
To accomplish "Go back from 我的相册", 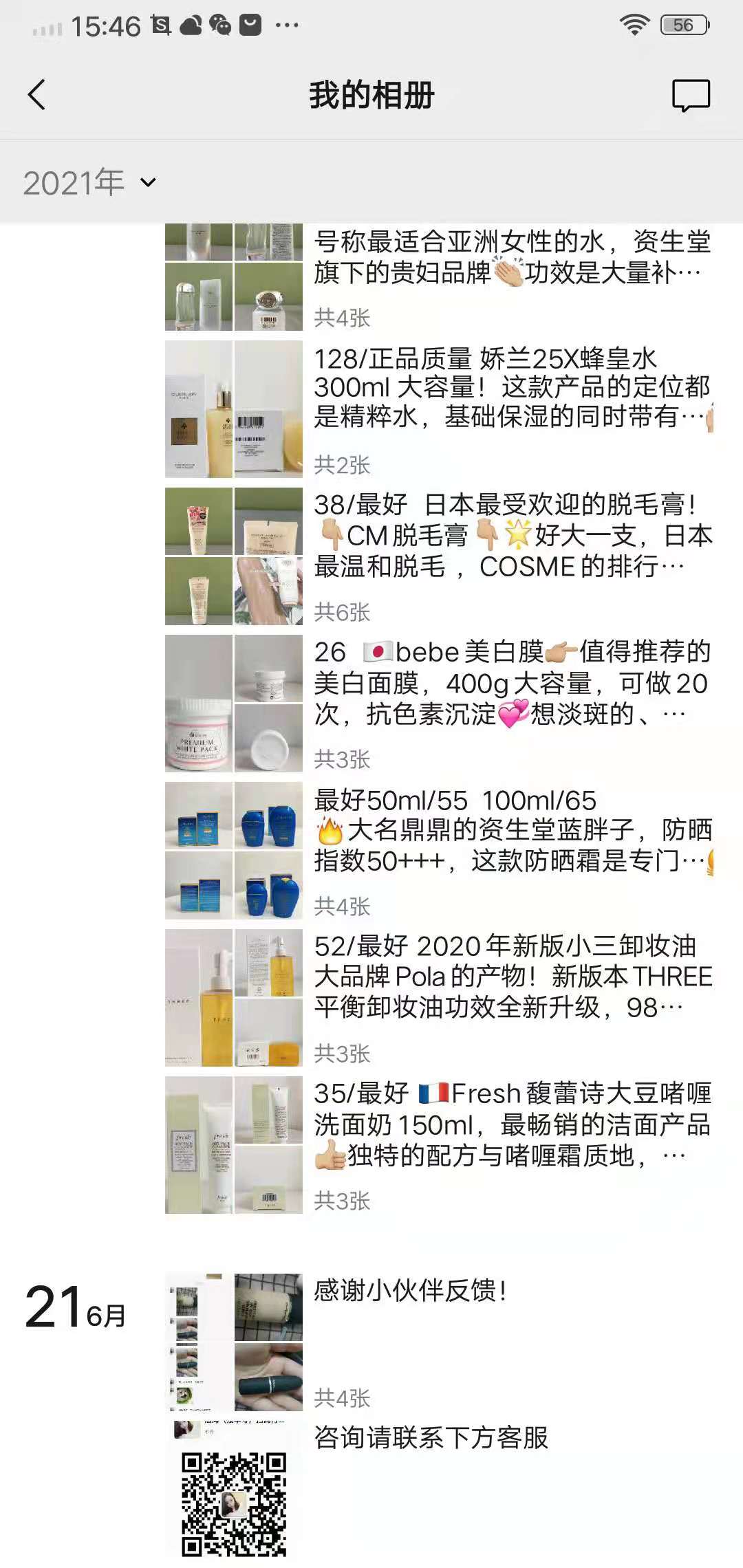I will [x=37, y=95].
